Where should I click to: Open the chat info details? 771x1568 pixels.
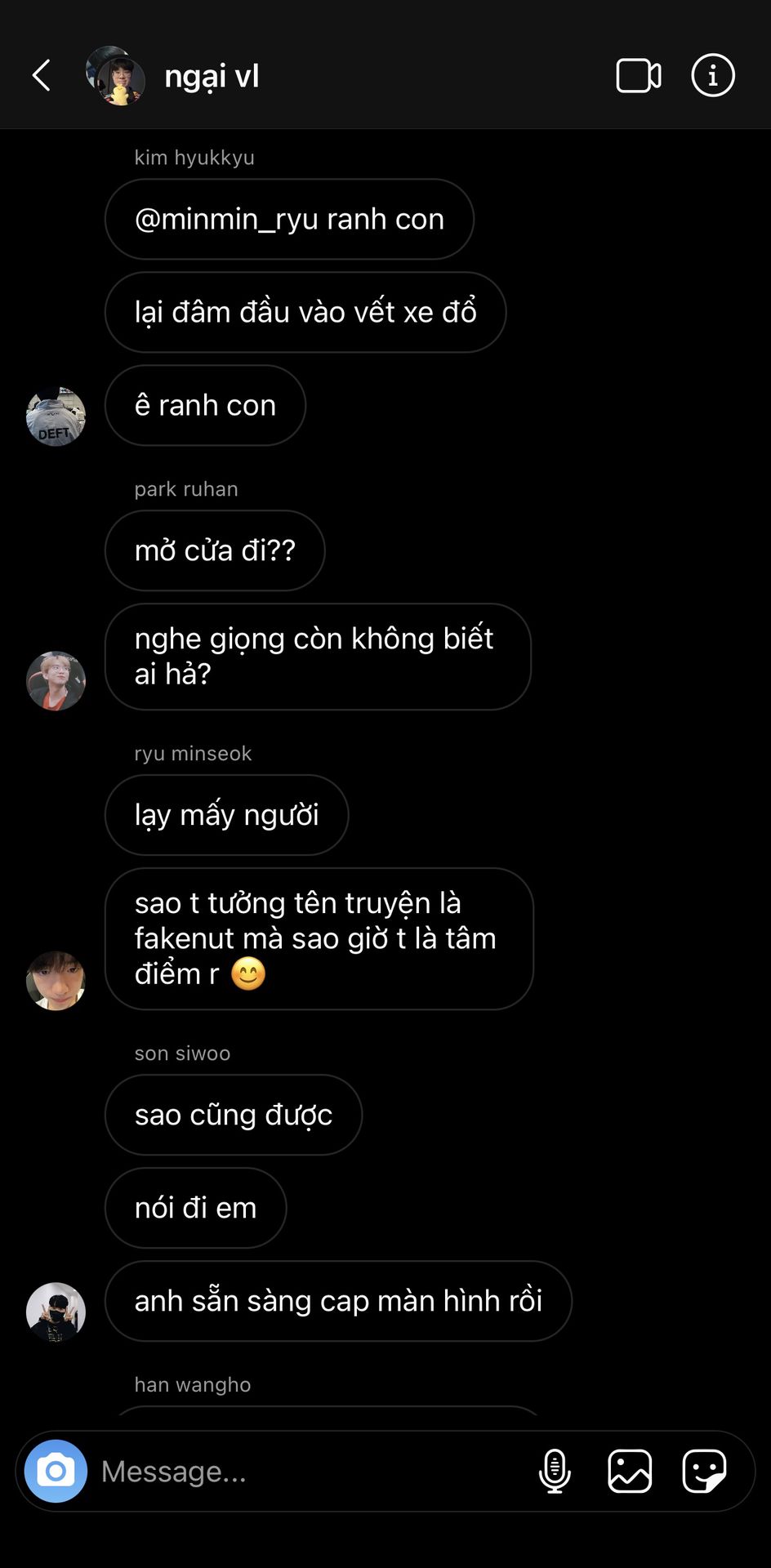pos(713,76)
